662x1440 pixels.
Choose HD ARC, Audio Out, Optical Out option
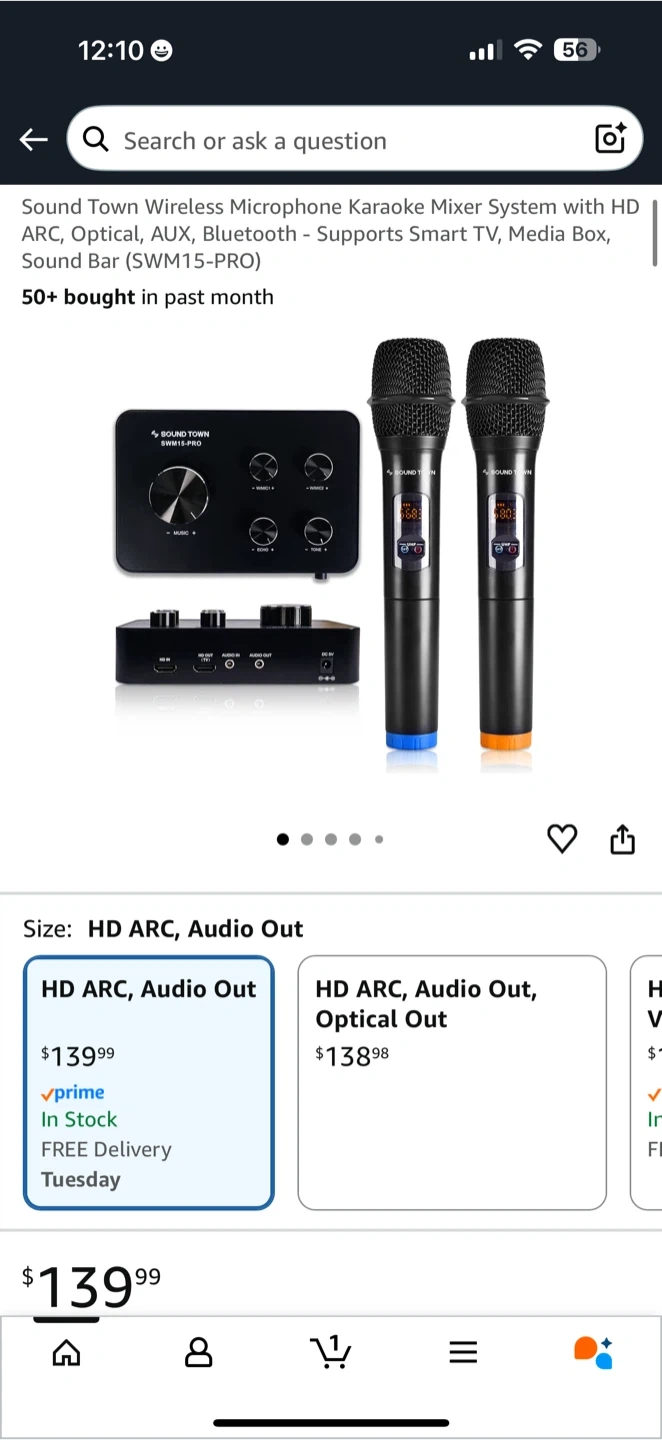point(452,1082)
